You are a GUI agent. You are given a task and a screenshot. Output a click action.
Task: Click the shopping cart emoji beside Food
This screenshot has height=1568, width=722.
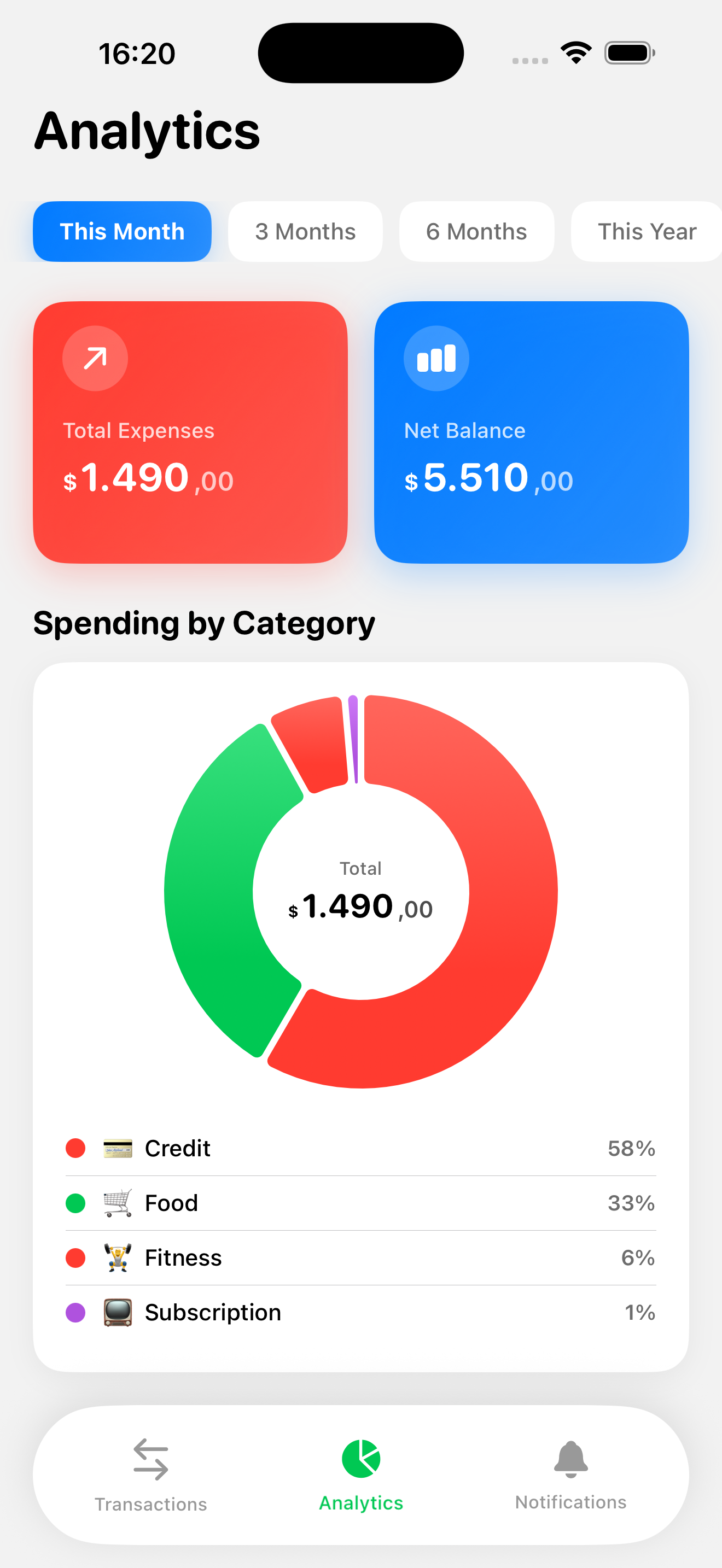coord(117,1203)
